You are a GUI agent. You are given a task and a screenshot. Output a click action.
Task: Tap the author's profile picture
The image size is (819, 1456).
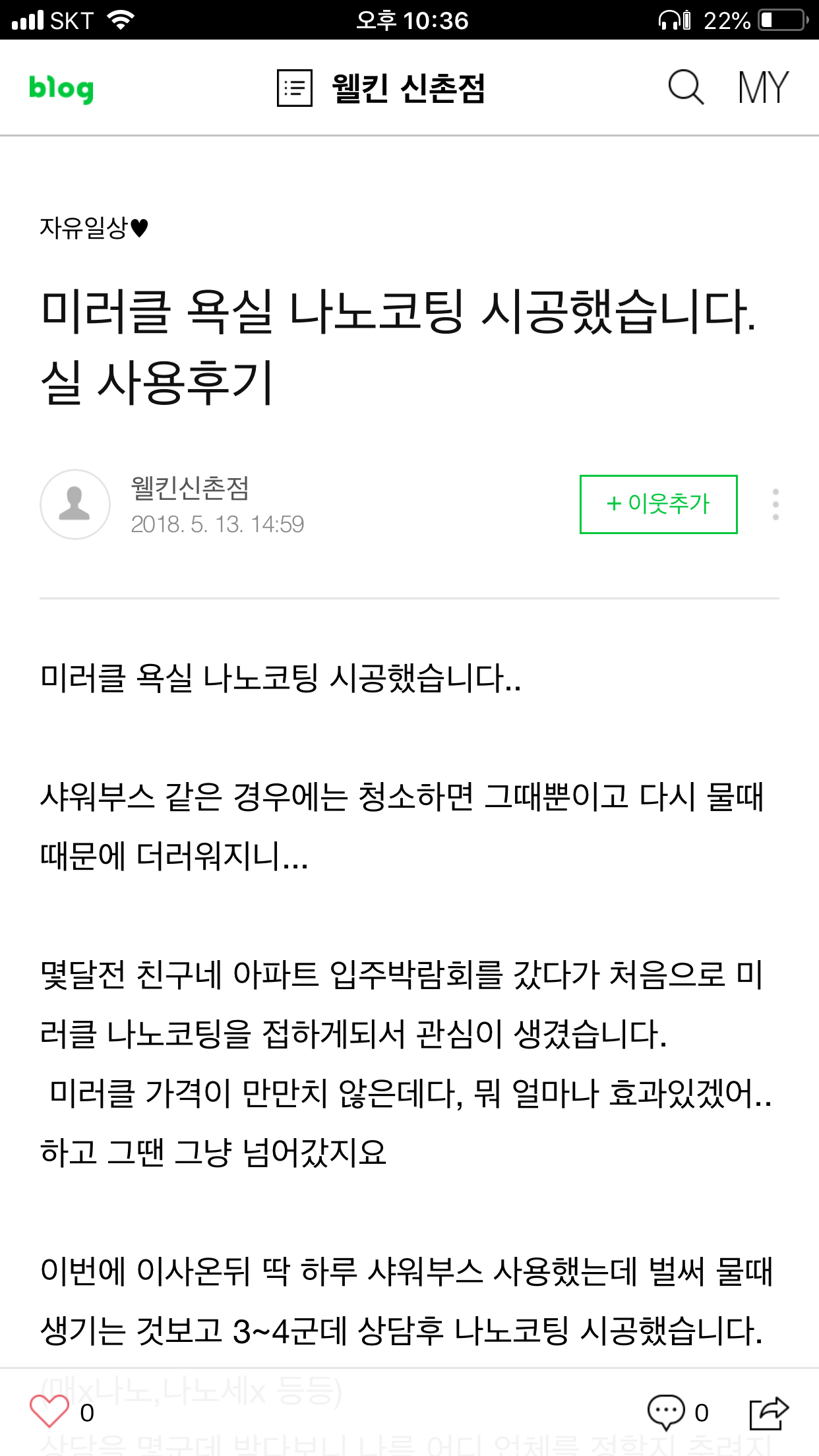[x=75, y=504]
